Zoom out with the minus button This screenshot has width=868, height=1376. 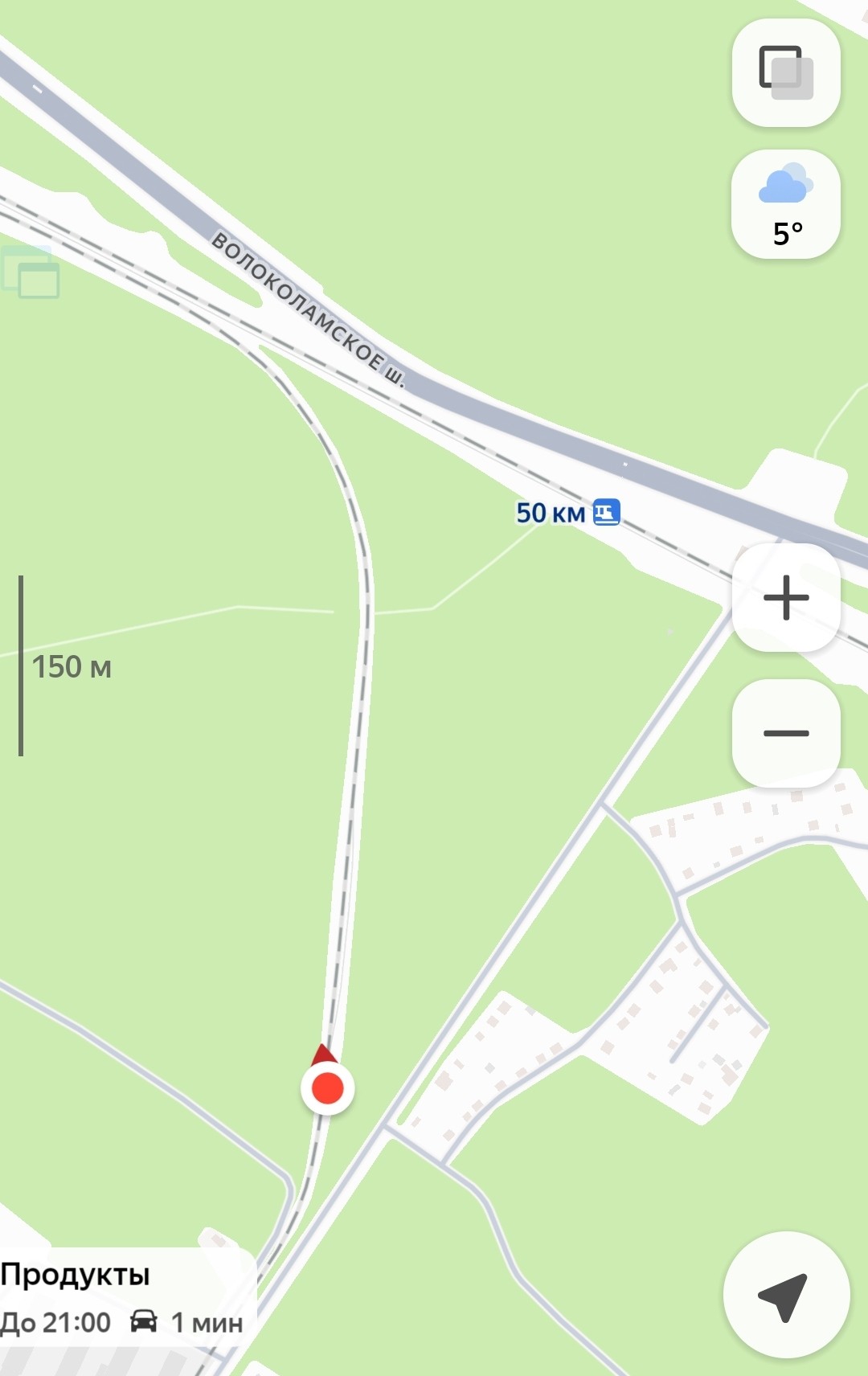(x=785, y=733)
